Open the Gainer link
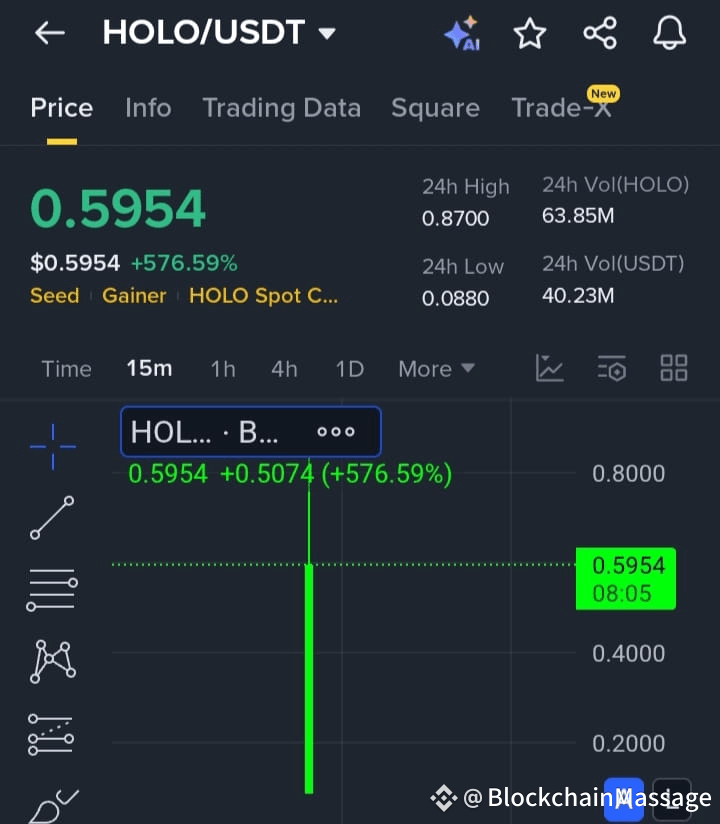Viewport: 720px width, 824px height. click(x=134, y=295)
